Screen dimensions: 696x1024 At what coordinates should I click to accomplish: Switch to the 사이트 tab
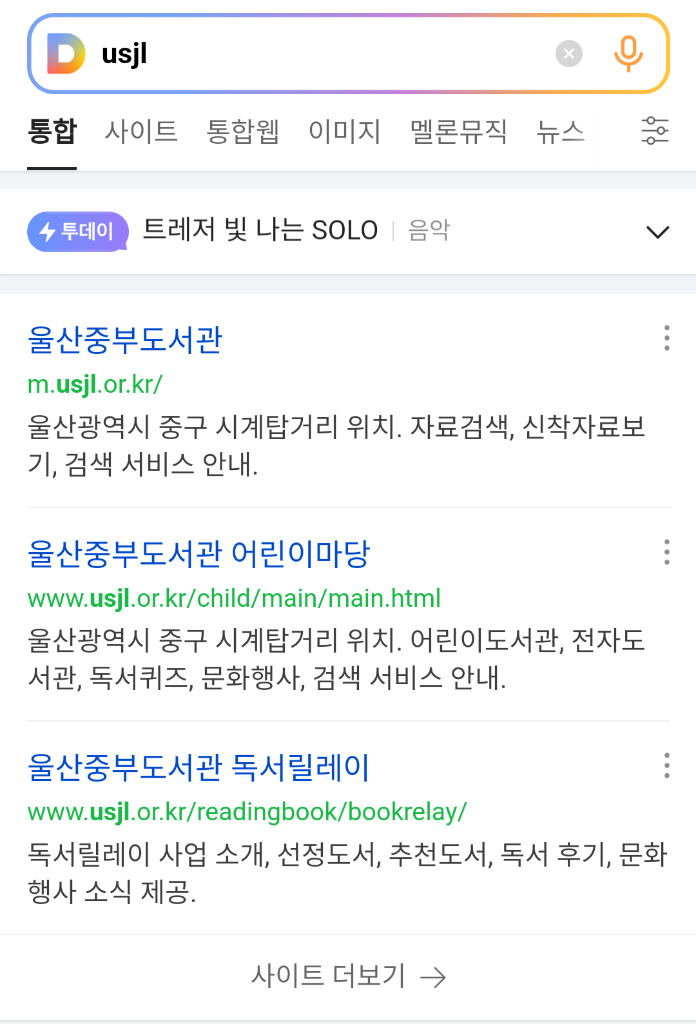click(x=141, y=131)
